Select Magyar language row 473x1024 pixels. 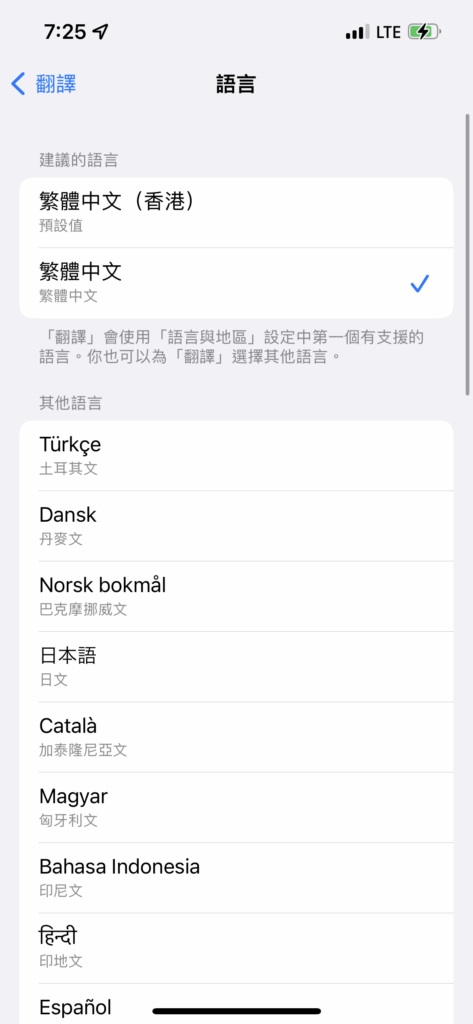pos(236,808)
